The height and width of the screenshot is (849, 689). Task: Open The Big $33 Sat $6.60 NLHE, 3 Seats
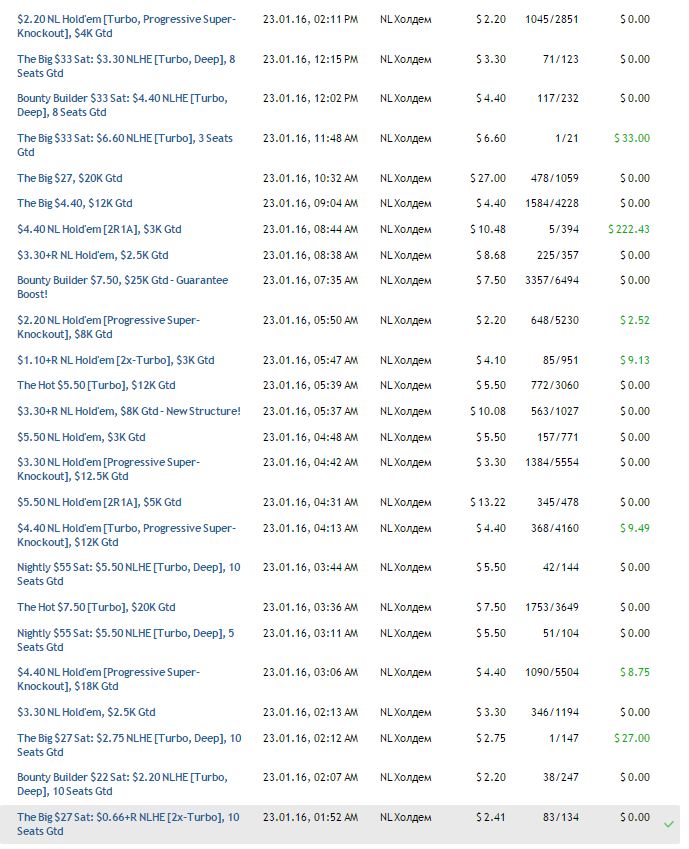125,138
